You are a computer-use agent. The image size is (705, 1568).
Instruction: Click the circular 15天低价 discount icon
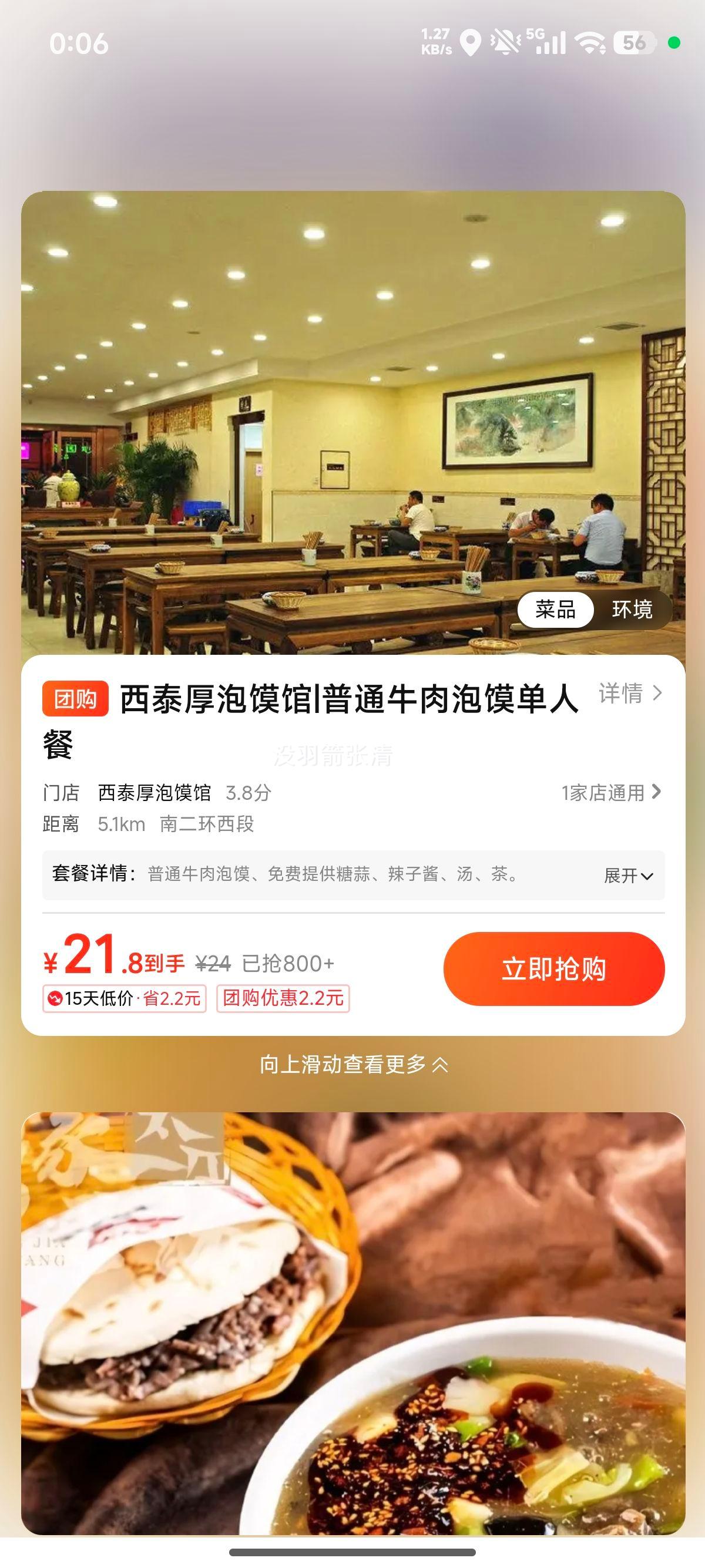(55, 997)
